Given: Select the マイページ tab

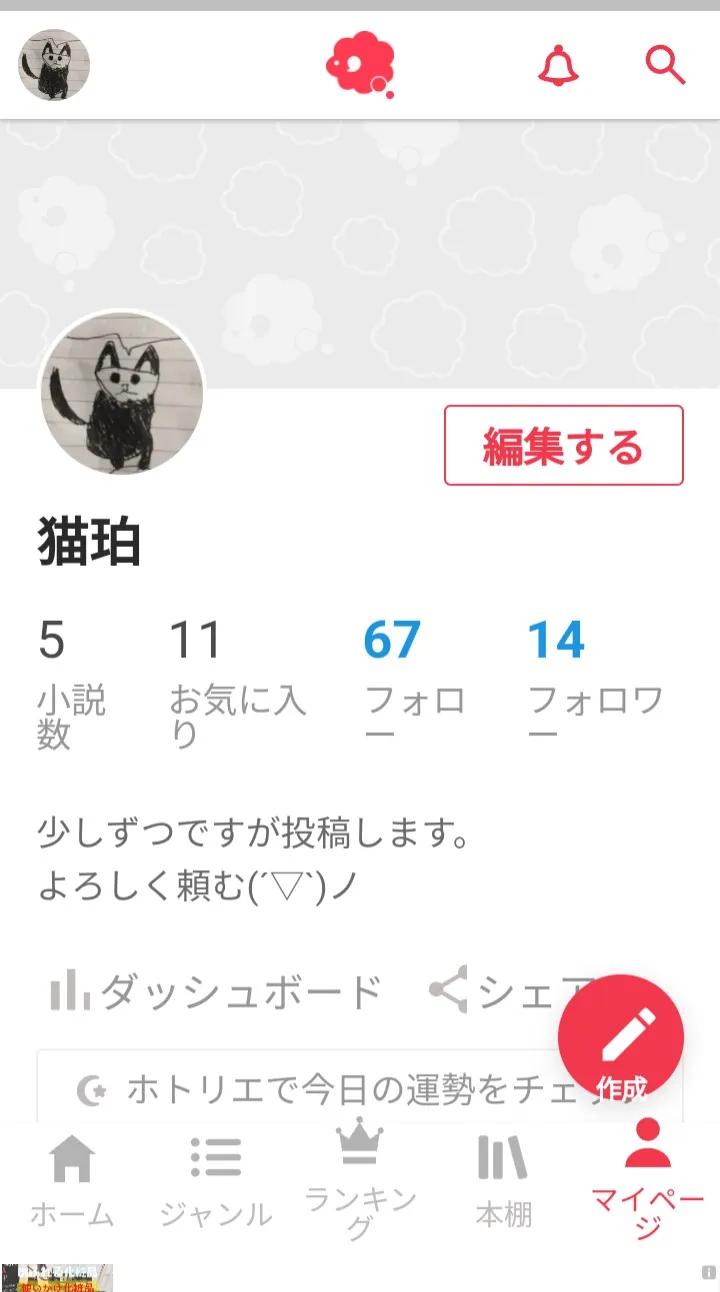Looking at the screenshot, I should (x=647, y=1182).
